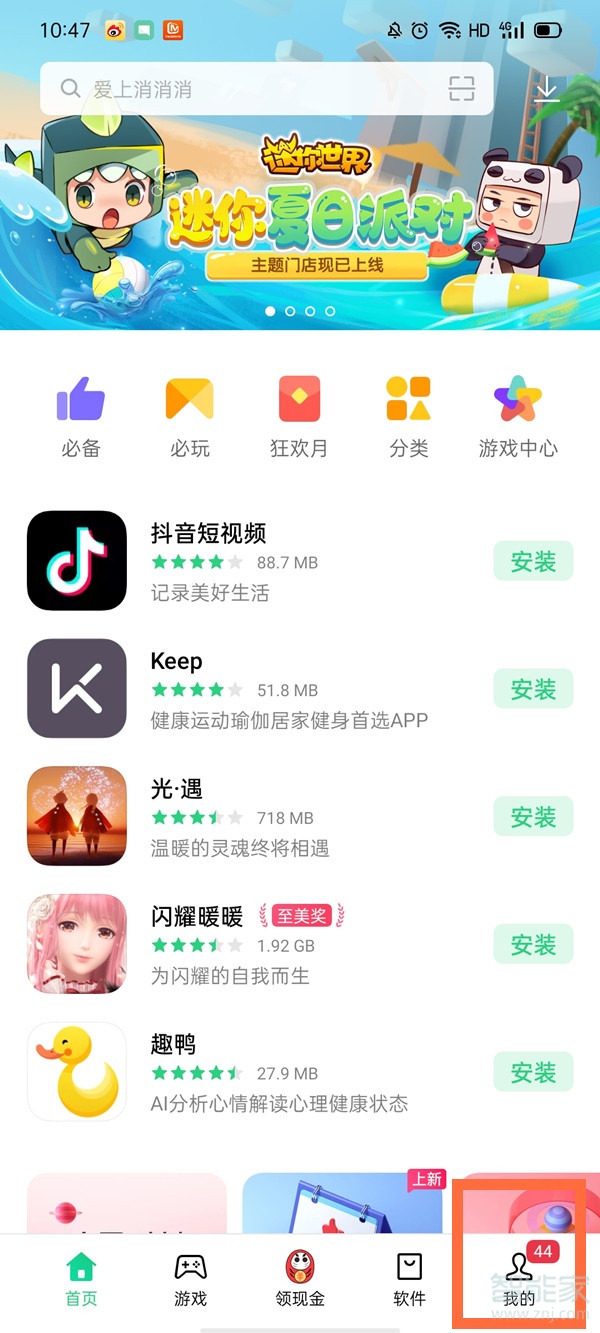Install 光·遇

[533, 817]
